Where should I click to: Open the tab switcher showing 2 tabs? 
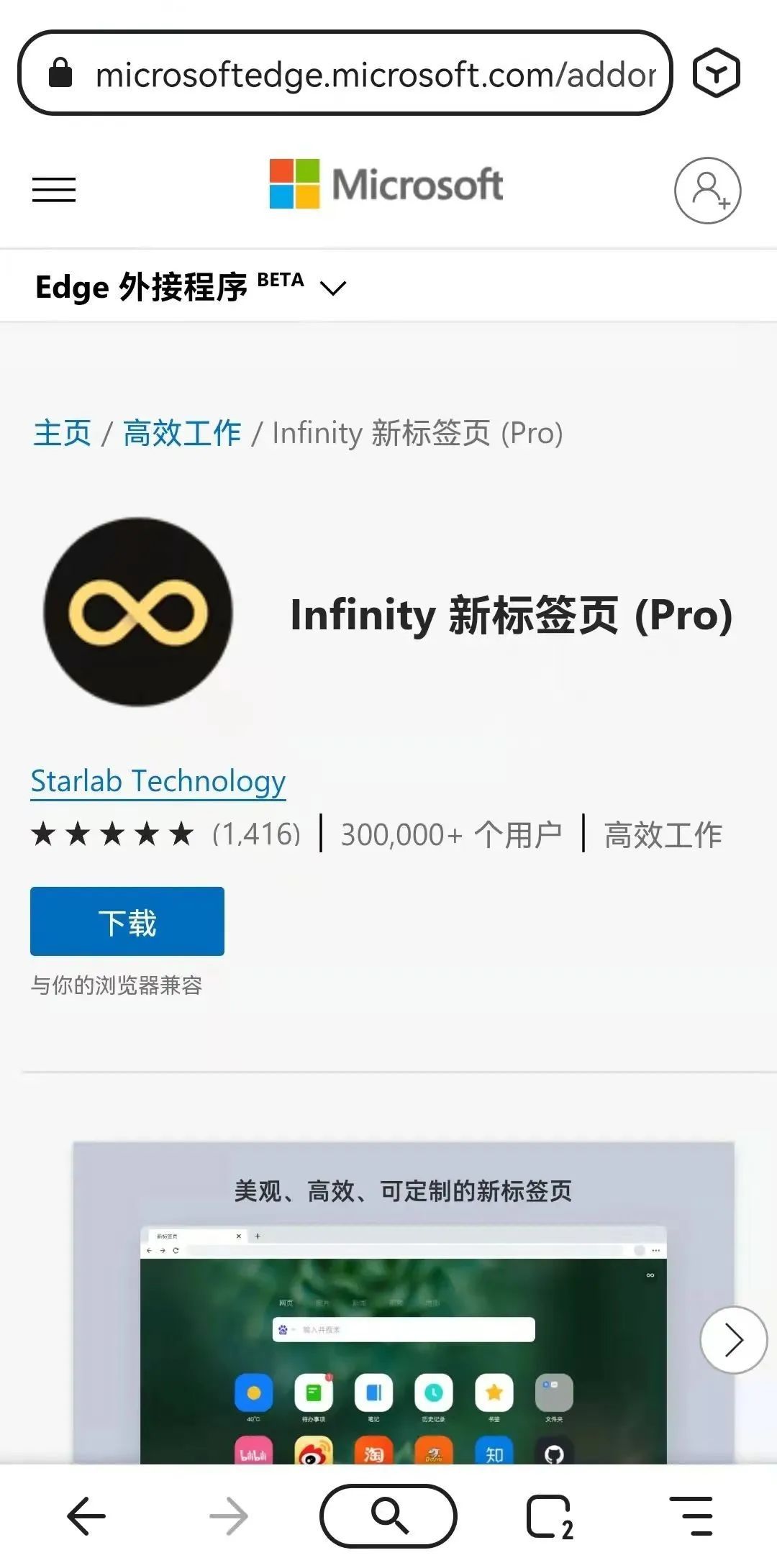click(x=549, y=1516)
